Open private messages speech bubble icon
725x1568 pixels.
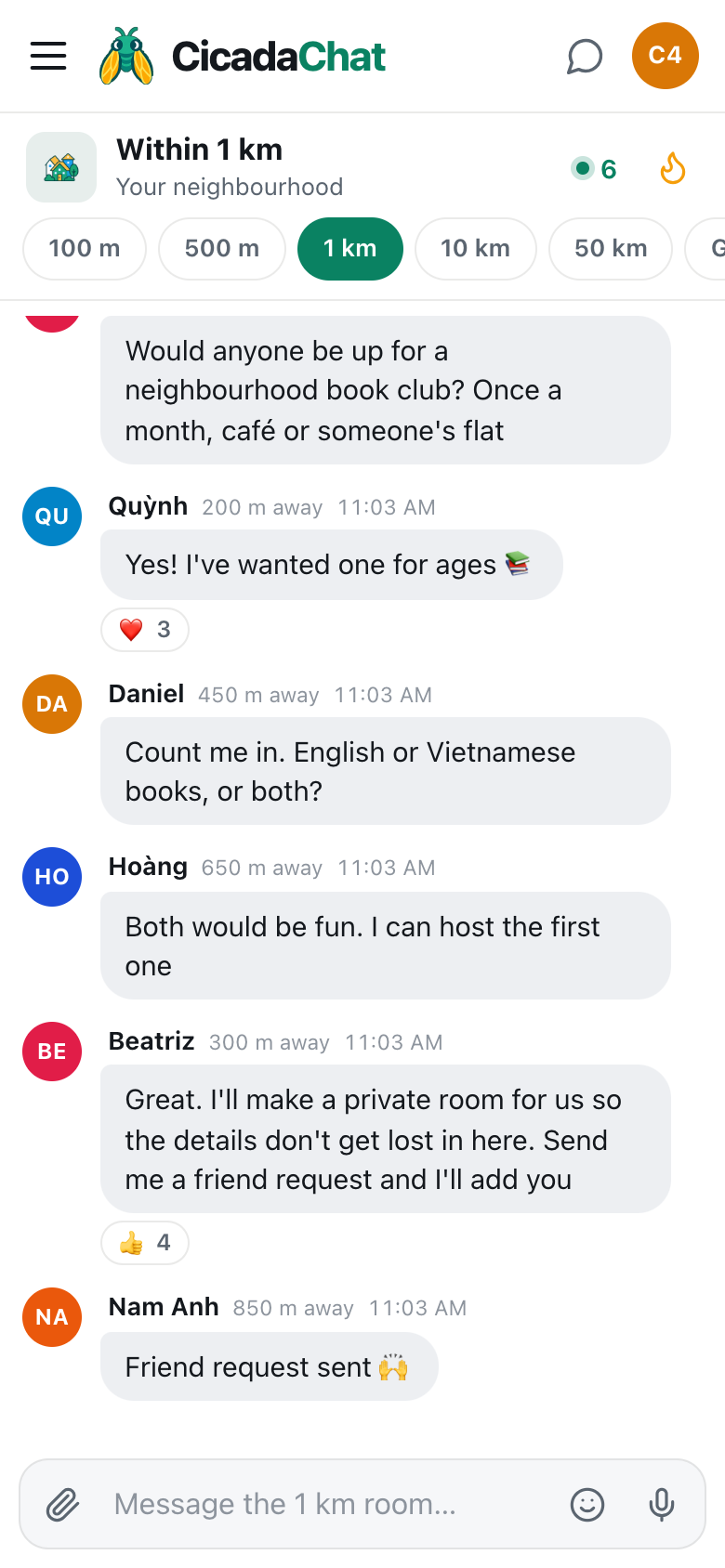(585, 56)
